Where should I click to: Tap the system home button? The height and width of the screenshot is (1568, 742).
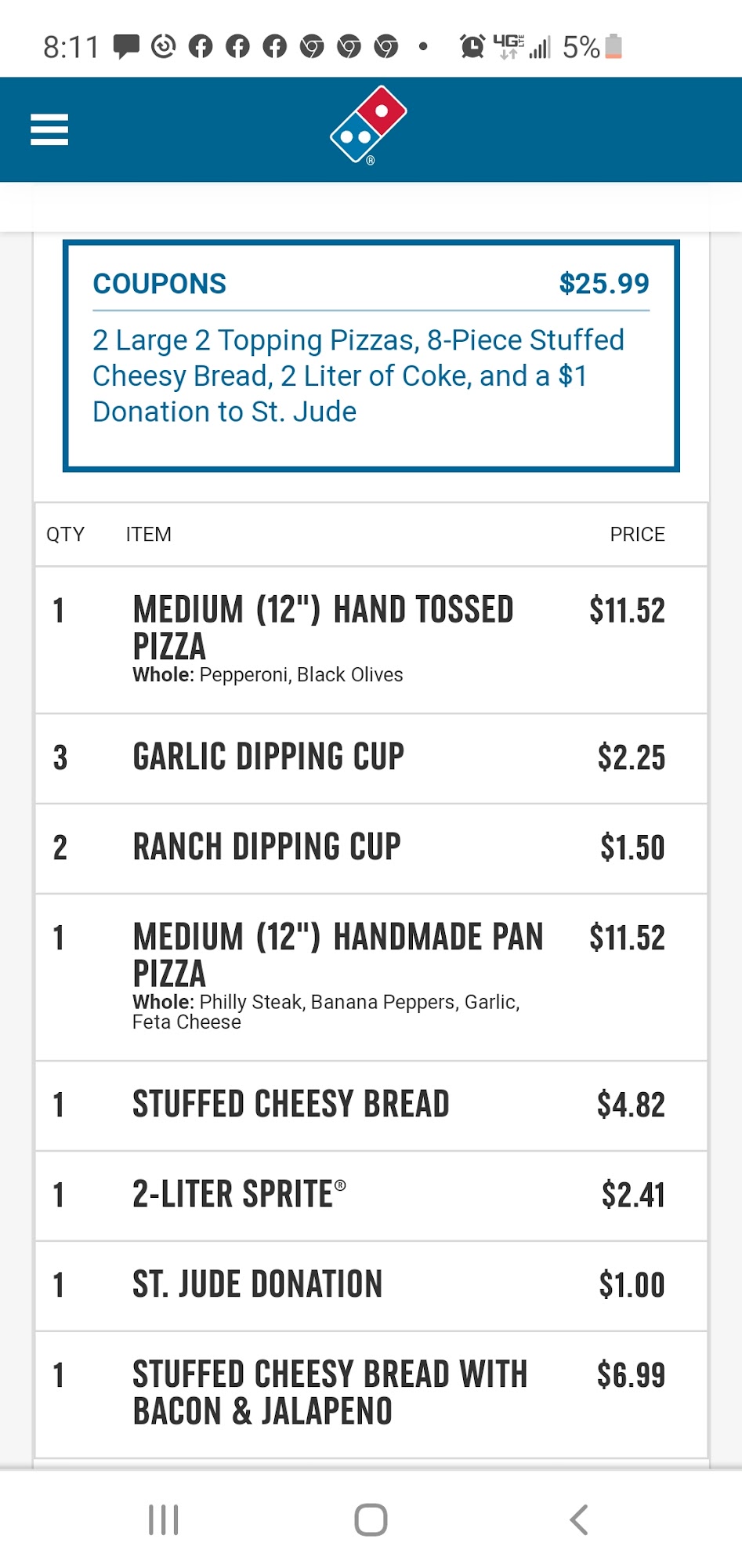tap(371, 1519)
